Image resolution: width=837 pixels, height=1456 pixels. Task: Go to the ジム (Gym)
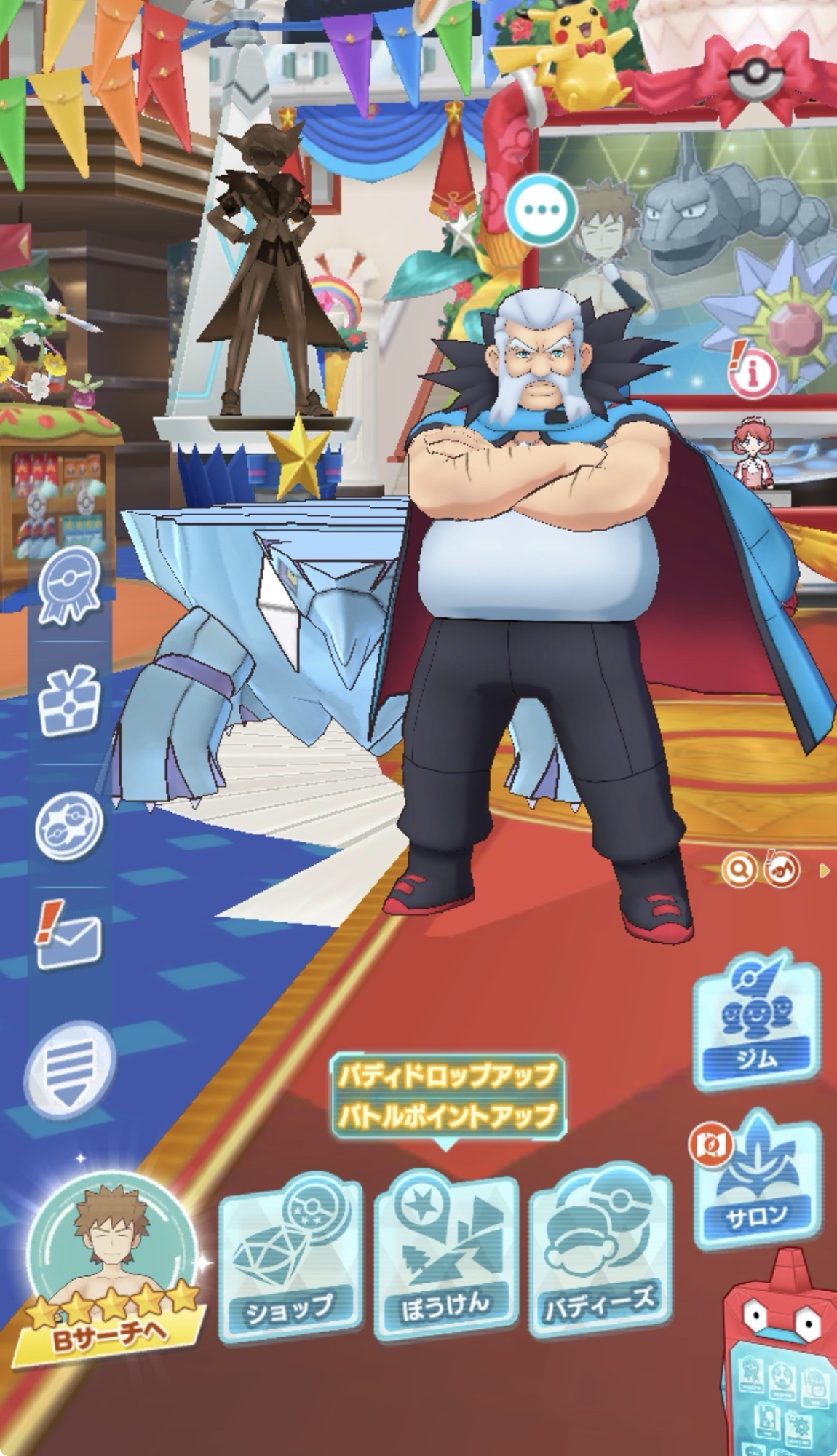click(757, 1019)
